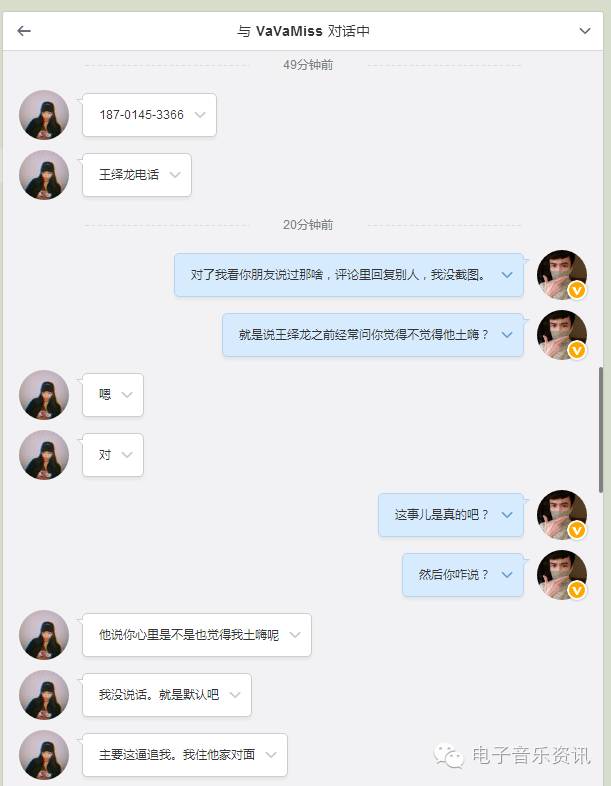
Task: View sender profile avatar beside 187-0145-3366
Action: click(x=44, y=115)
